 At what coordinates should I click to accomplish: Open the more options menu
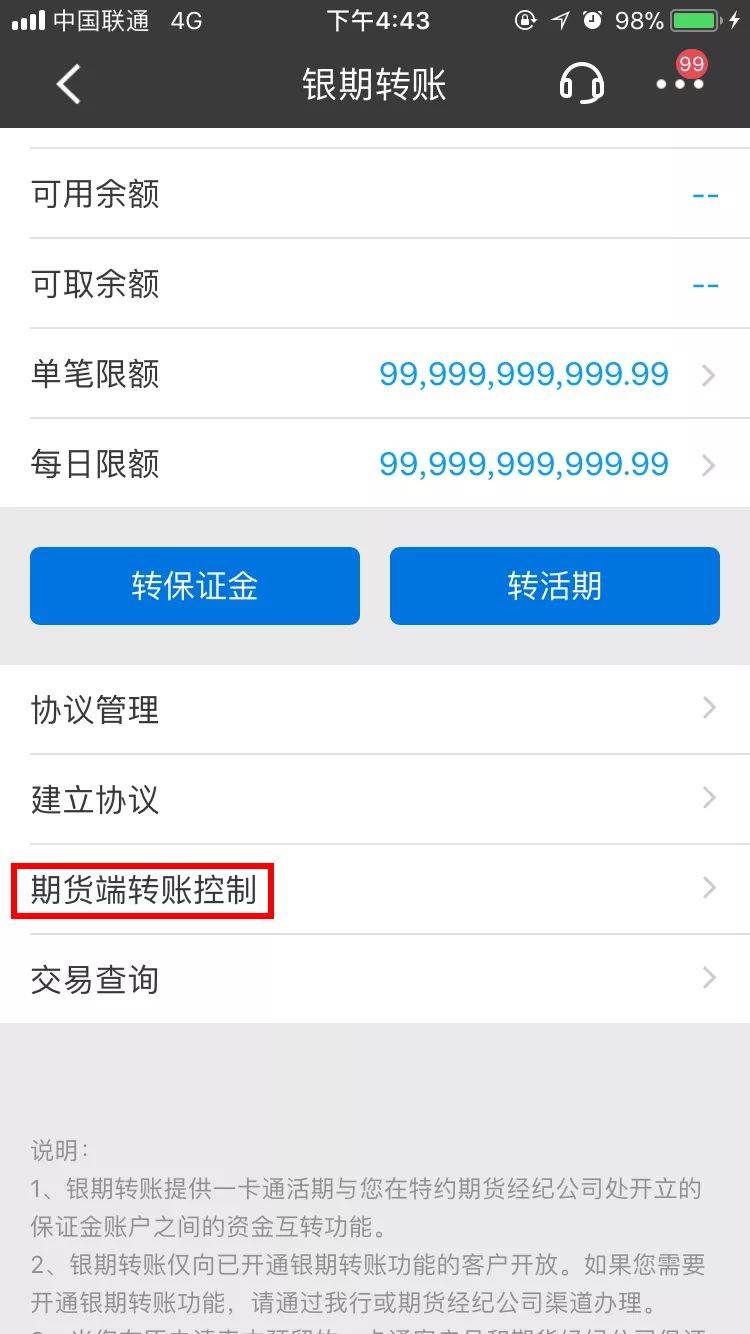coord(680,85)
